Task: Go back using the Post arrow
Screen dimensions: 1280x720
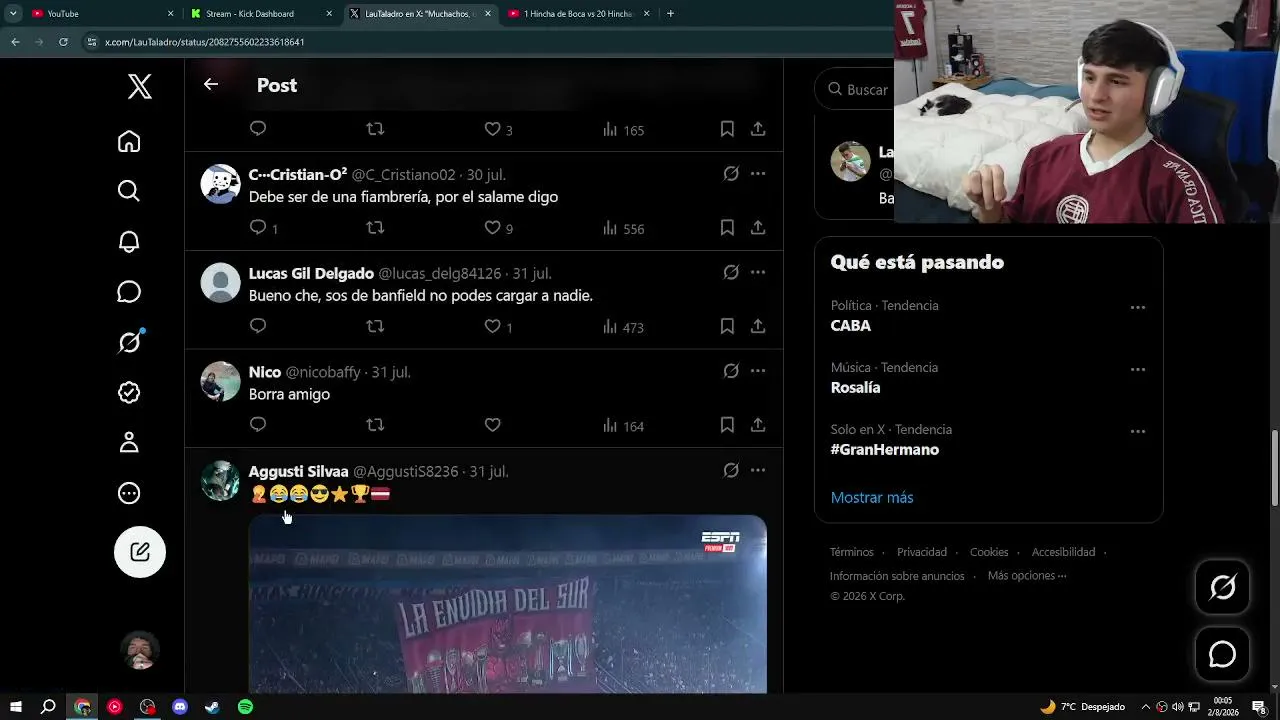Action: [x=211, y=85]
